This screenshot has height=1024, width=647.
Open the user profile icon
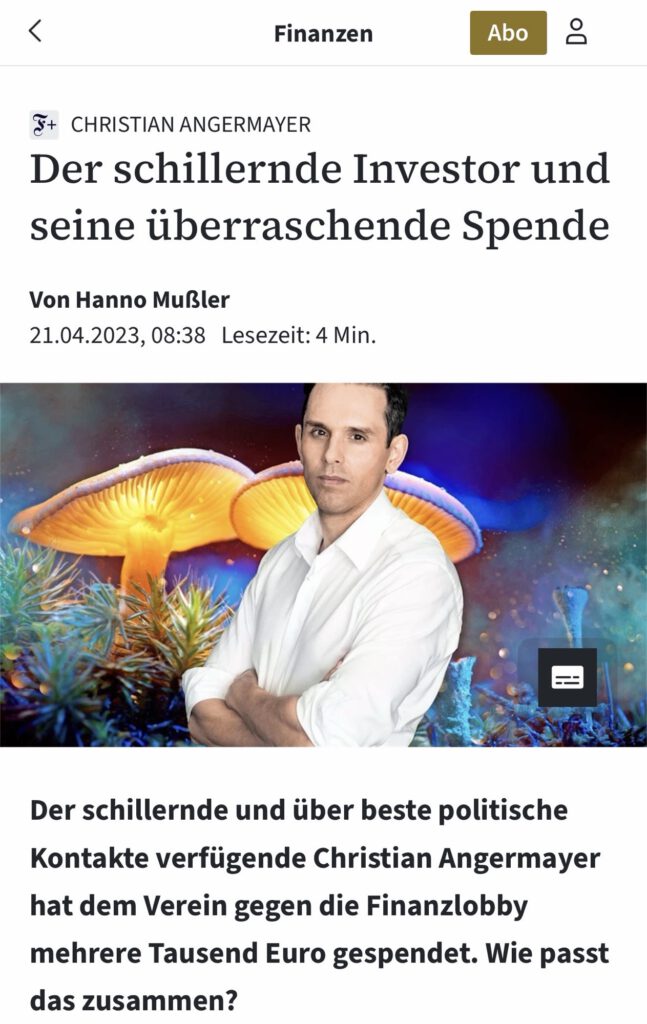[576, 32]
